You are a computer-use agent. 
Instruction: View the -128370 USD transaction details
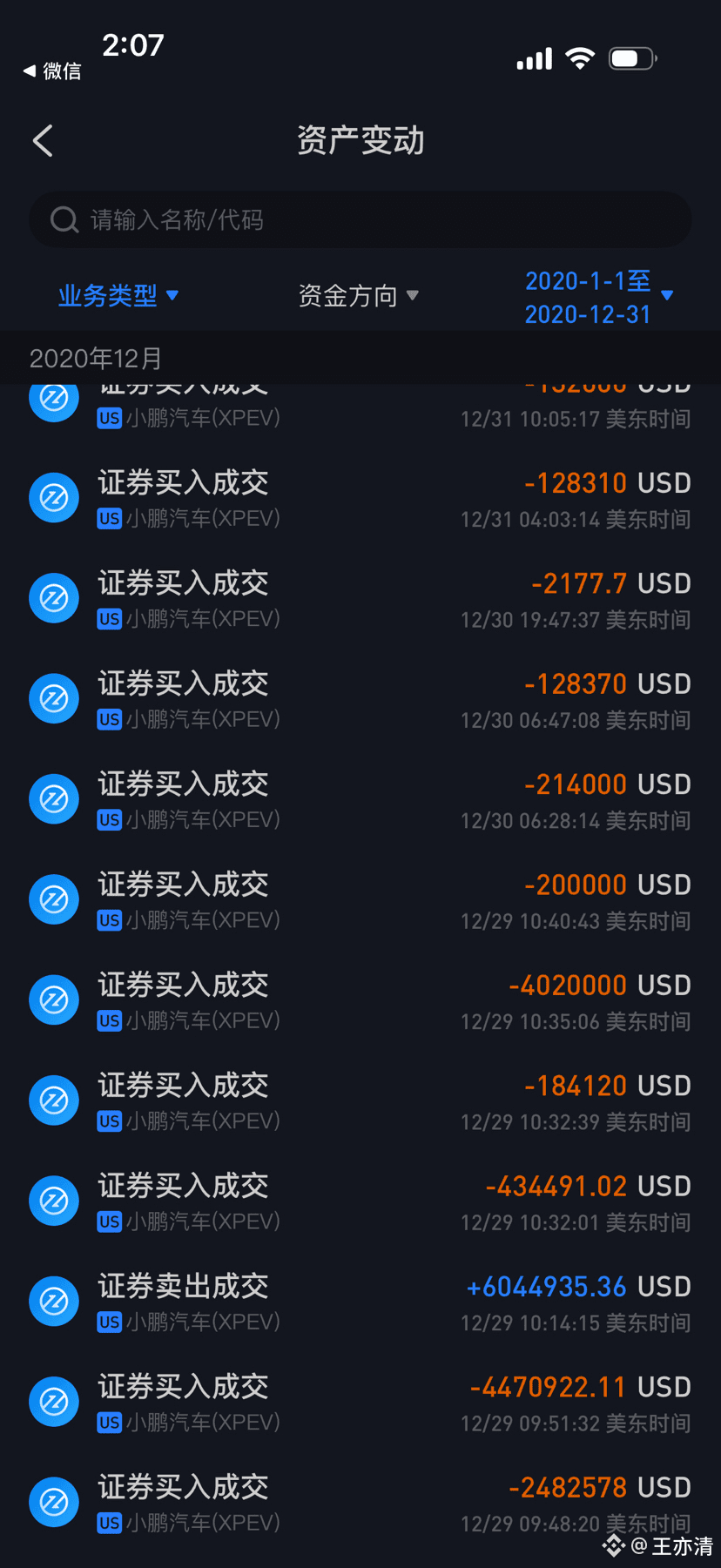(x=360, y=699)
